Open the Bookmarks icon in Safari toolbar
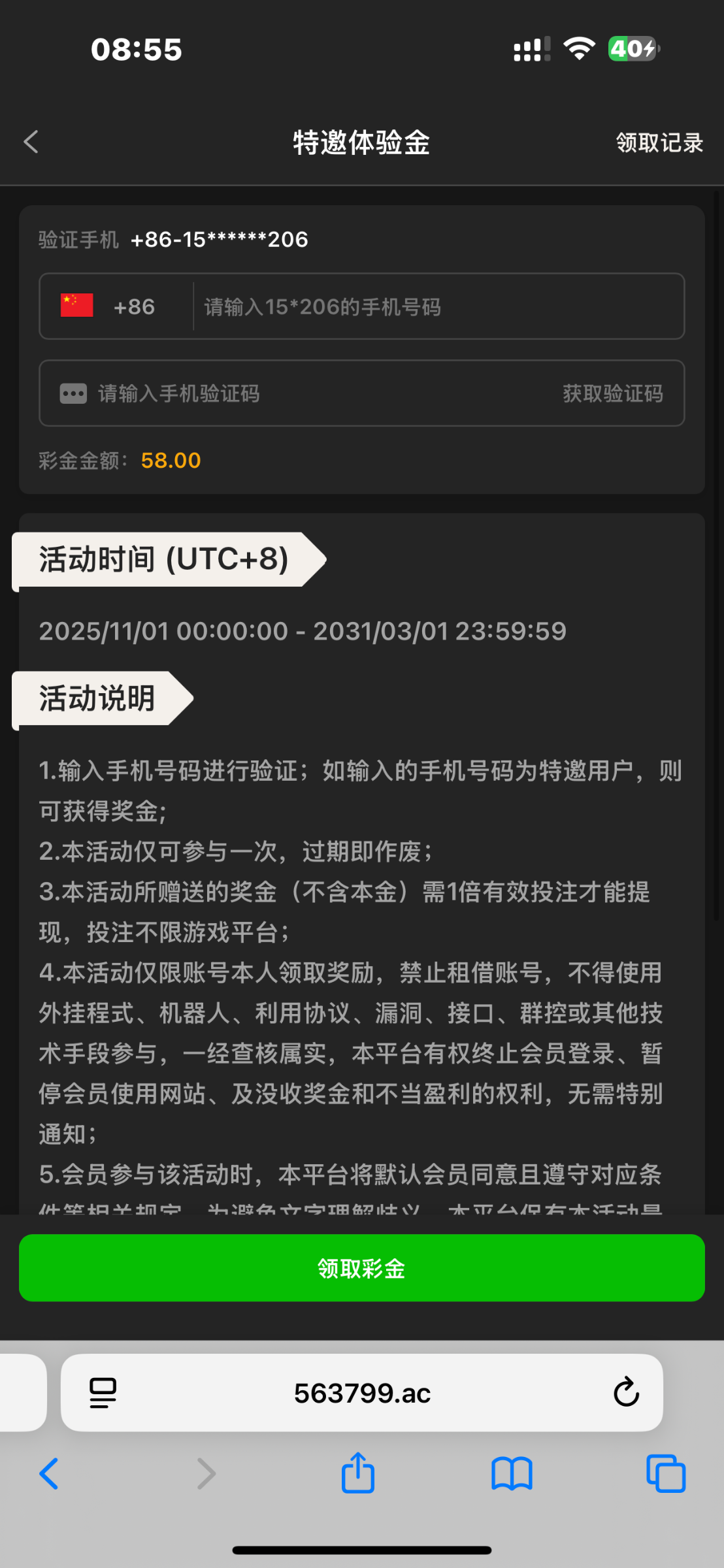Screen dimensions: 724x1568 point(512,1473)
